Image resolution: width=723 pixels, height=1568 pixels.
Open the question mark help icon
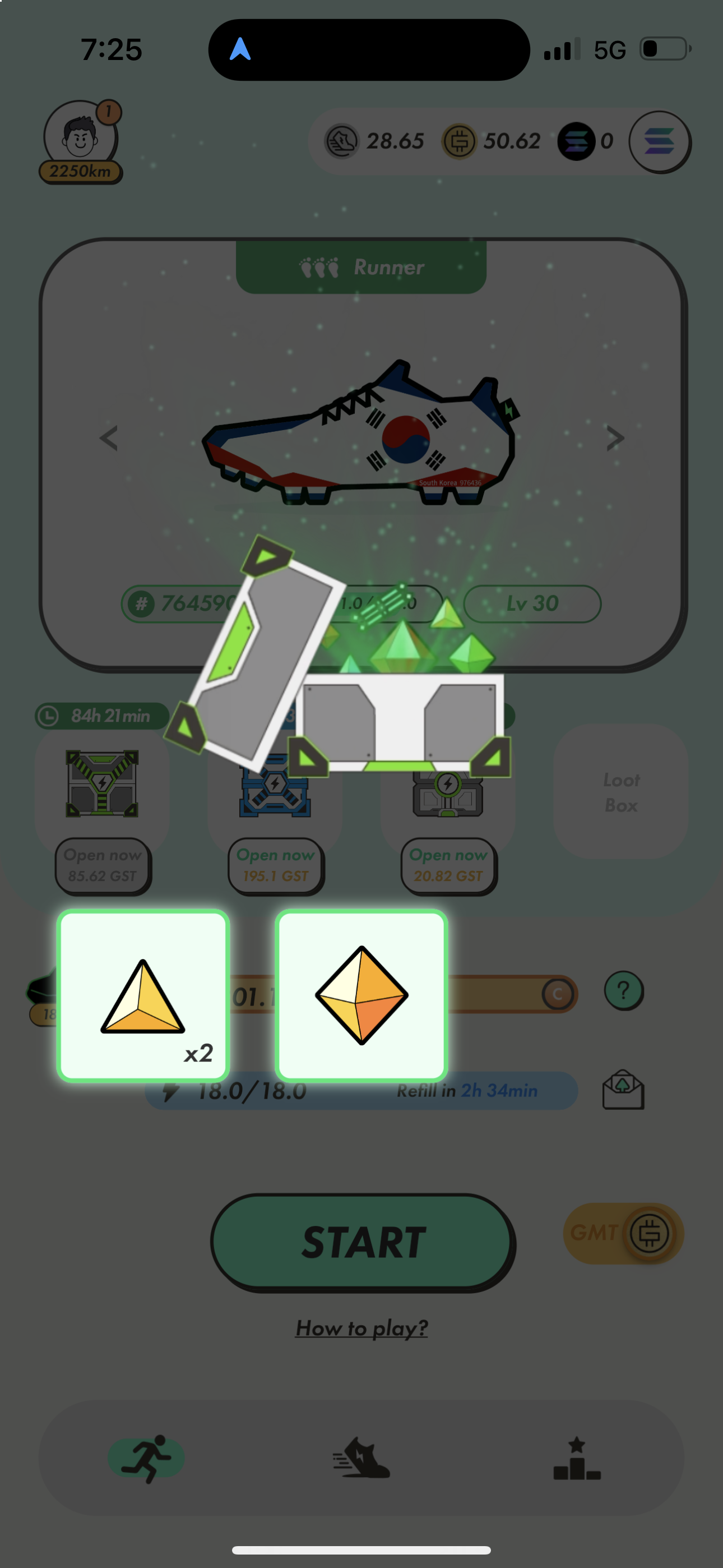(x=623, y=991)
